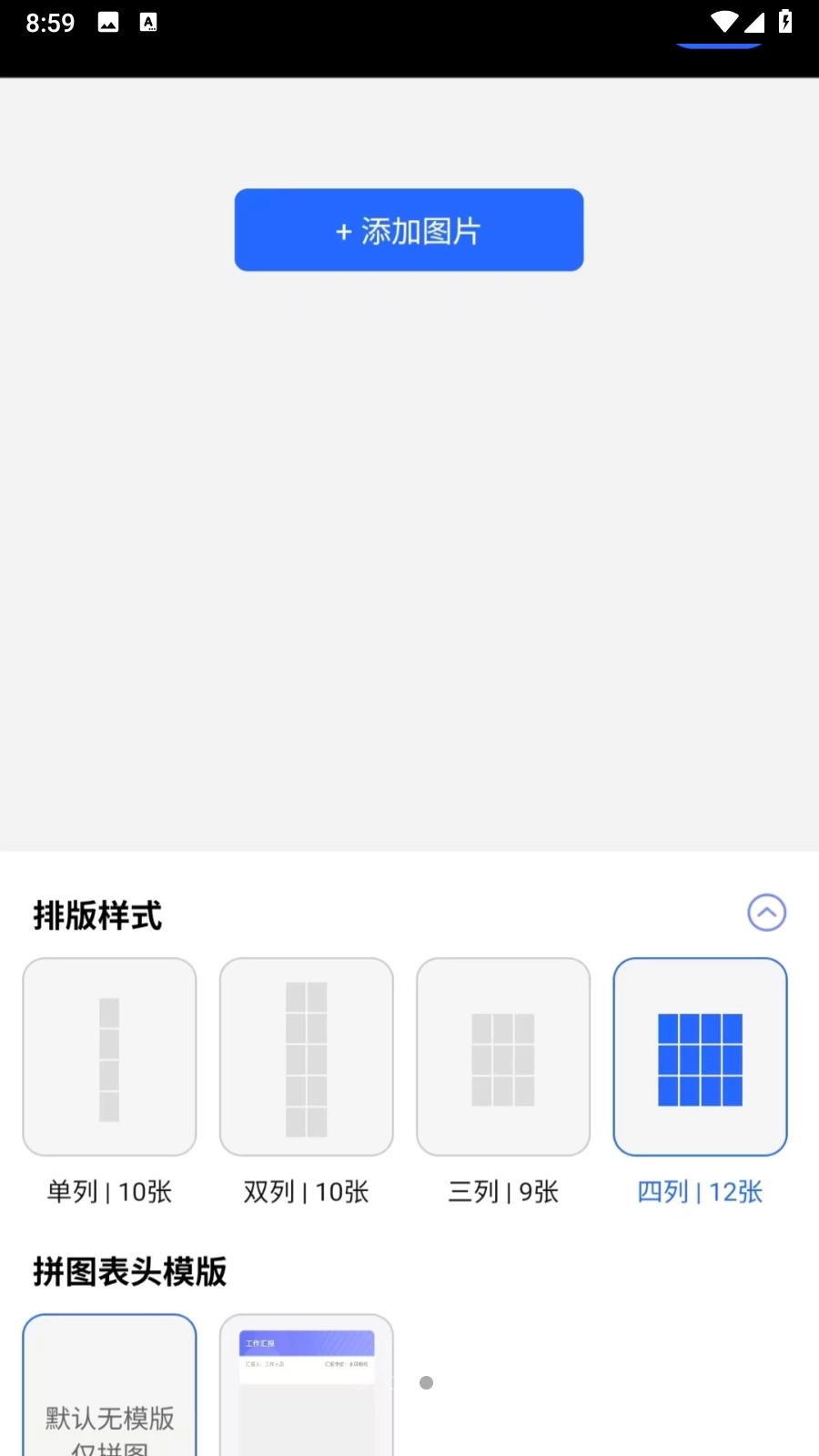Tap the single-column grid preview icon
The height and width of the screenshot is (1456, 819).
click(x=108, y=1057)
